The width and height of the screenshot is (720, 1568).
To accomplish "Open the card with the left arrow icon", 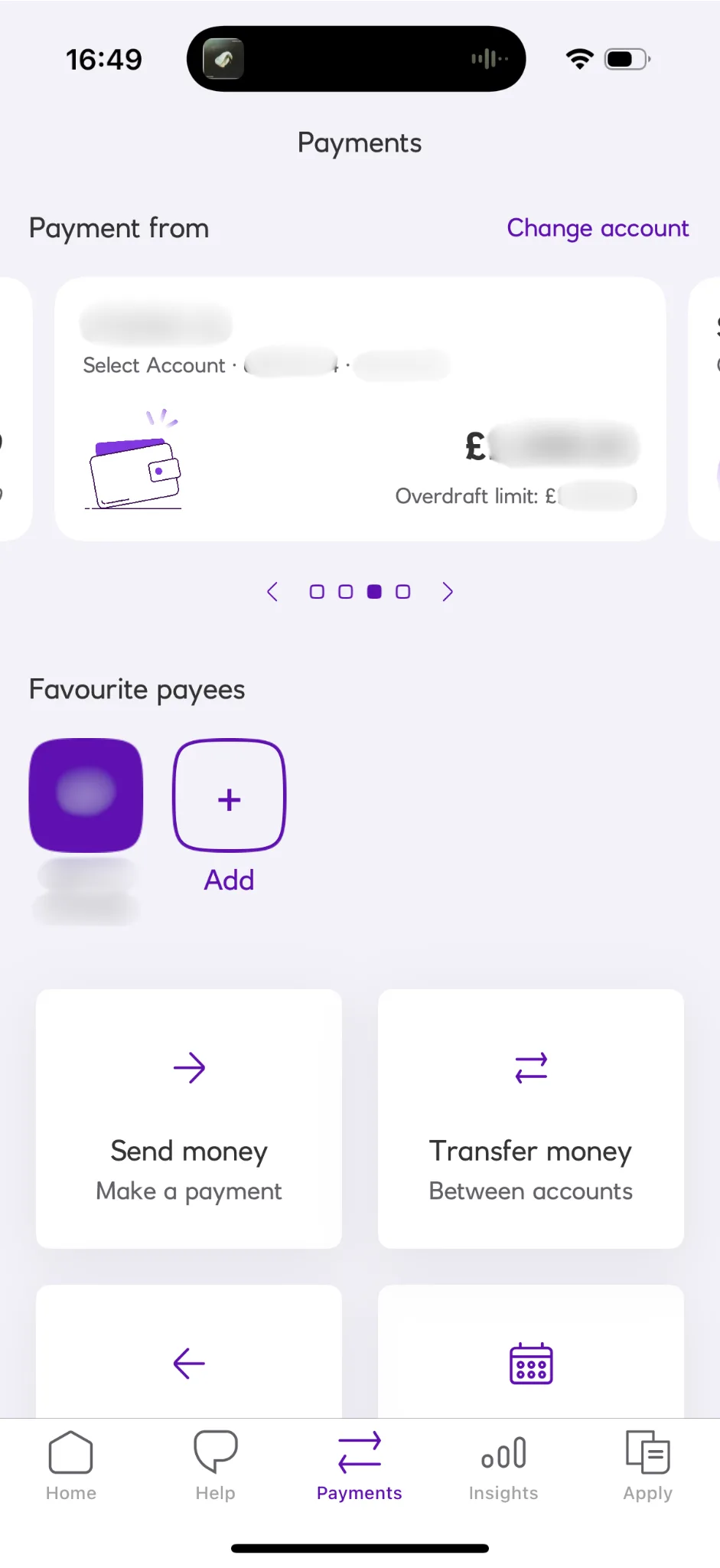I will [x=189, y=1355].
